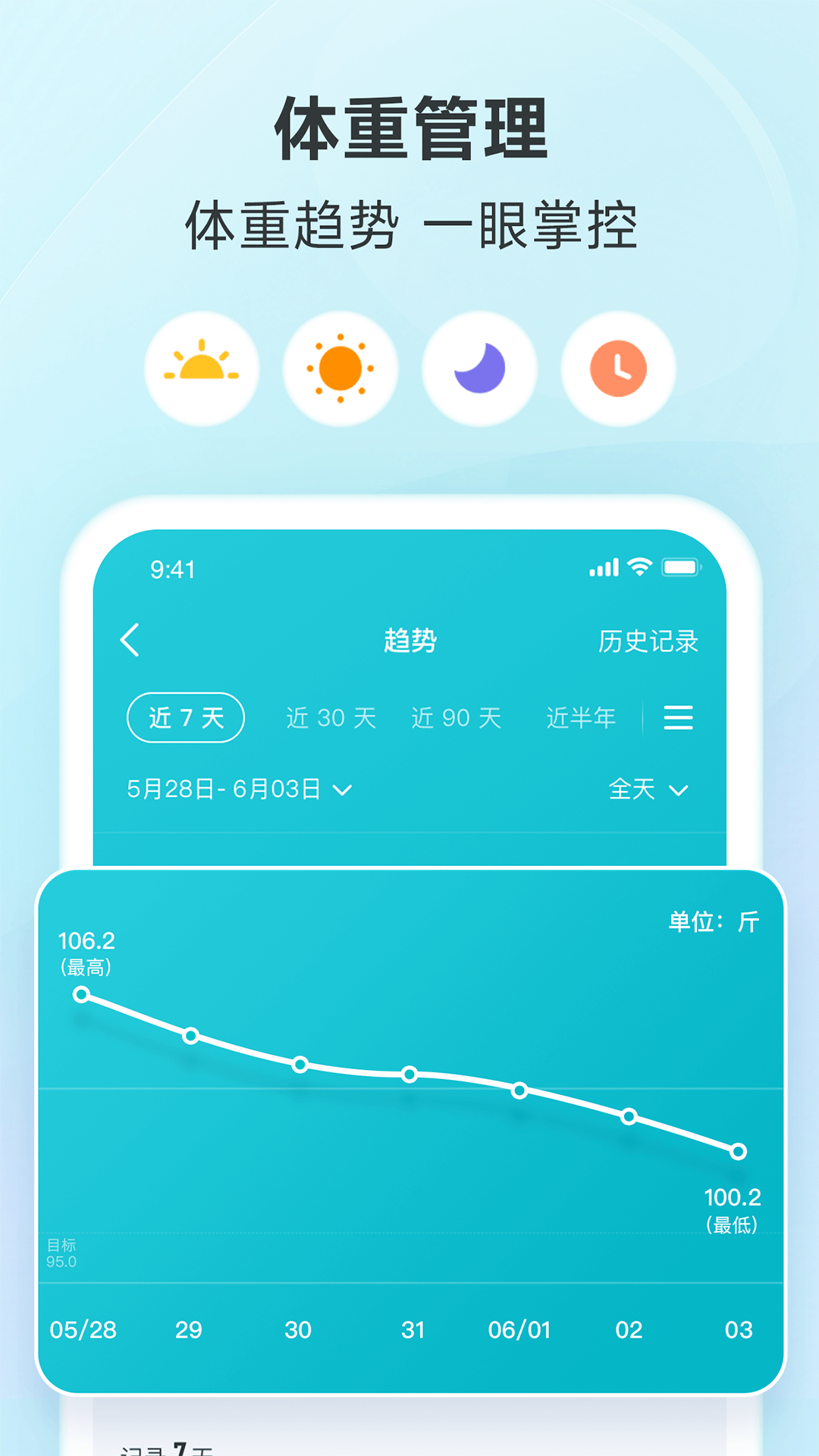Select the 趋势 title tab
819x1456 pixels.
click(x=409, y=641)
